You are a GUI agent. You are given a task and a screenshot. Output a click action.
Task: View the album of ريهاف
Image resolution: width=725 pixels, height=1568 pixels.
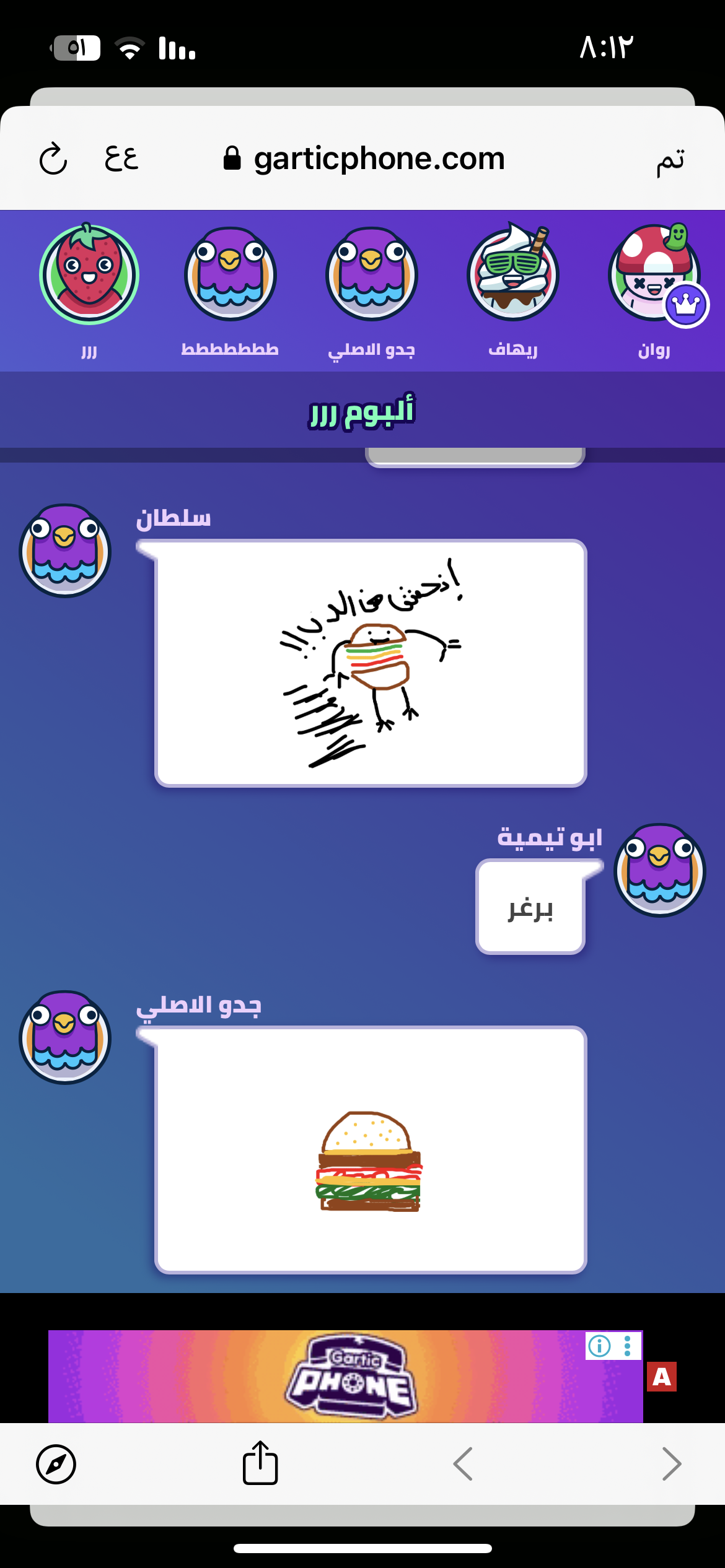point(513,274)
